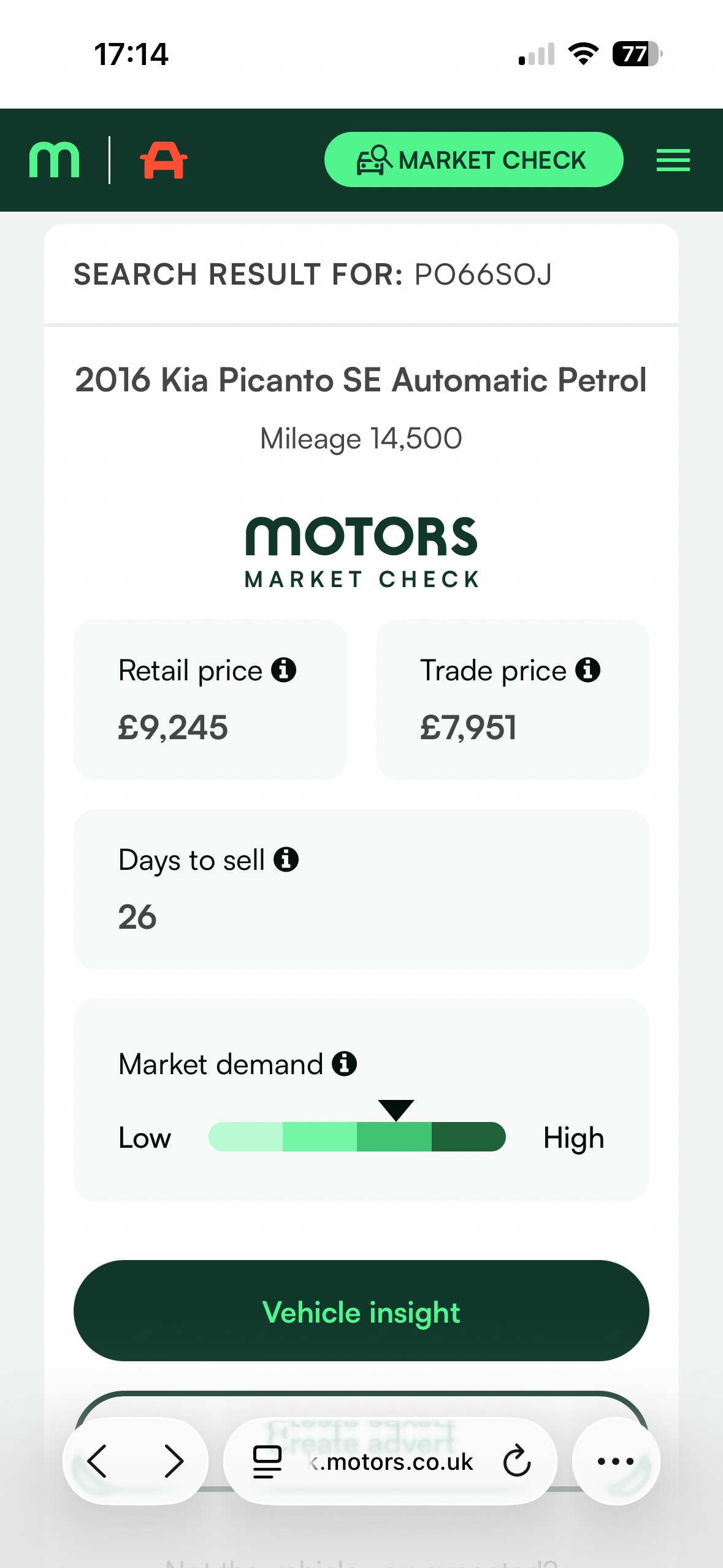Image resolution: width=723 pixels, height=1568 pixels.
Task: Open the Trade price info tooltip
Action: [587, 671]
